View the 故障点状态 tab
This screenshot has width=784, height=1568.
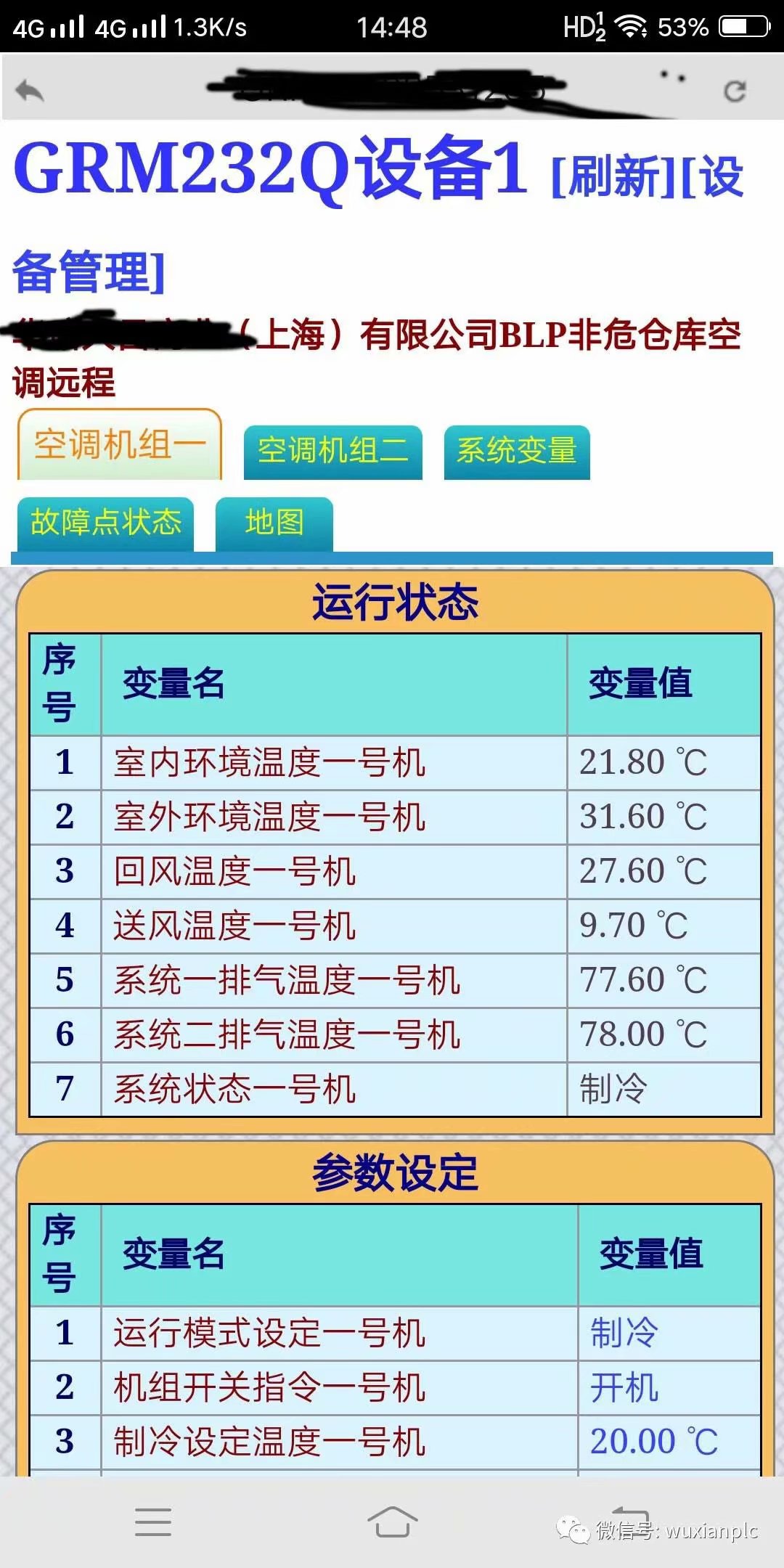point(106,523)
